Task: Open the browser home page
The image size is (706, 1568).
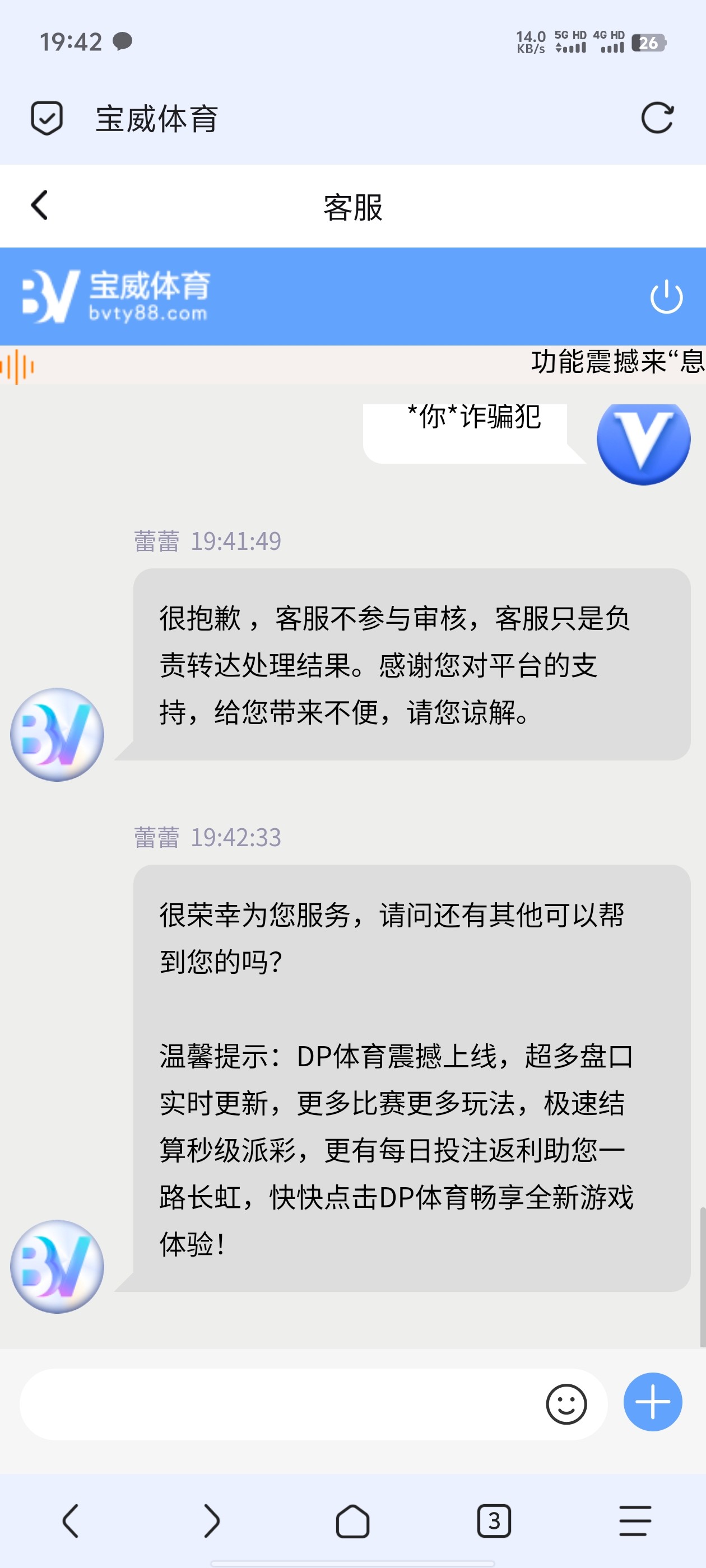Action: pos(352,1521)
